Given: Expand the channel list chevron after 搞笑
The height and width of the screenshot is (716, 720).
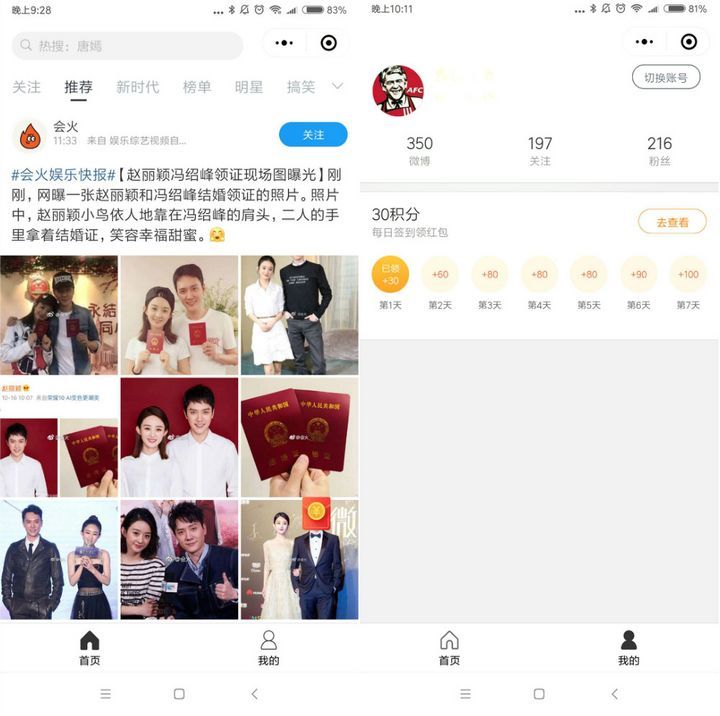Looking at the screenshot, I should coord(338,87).
